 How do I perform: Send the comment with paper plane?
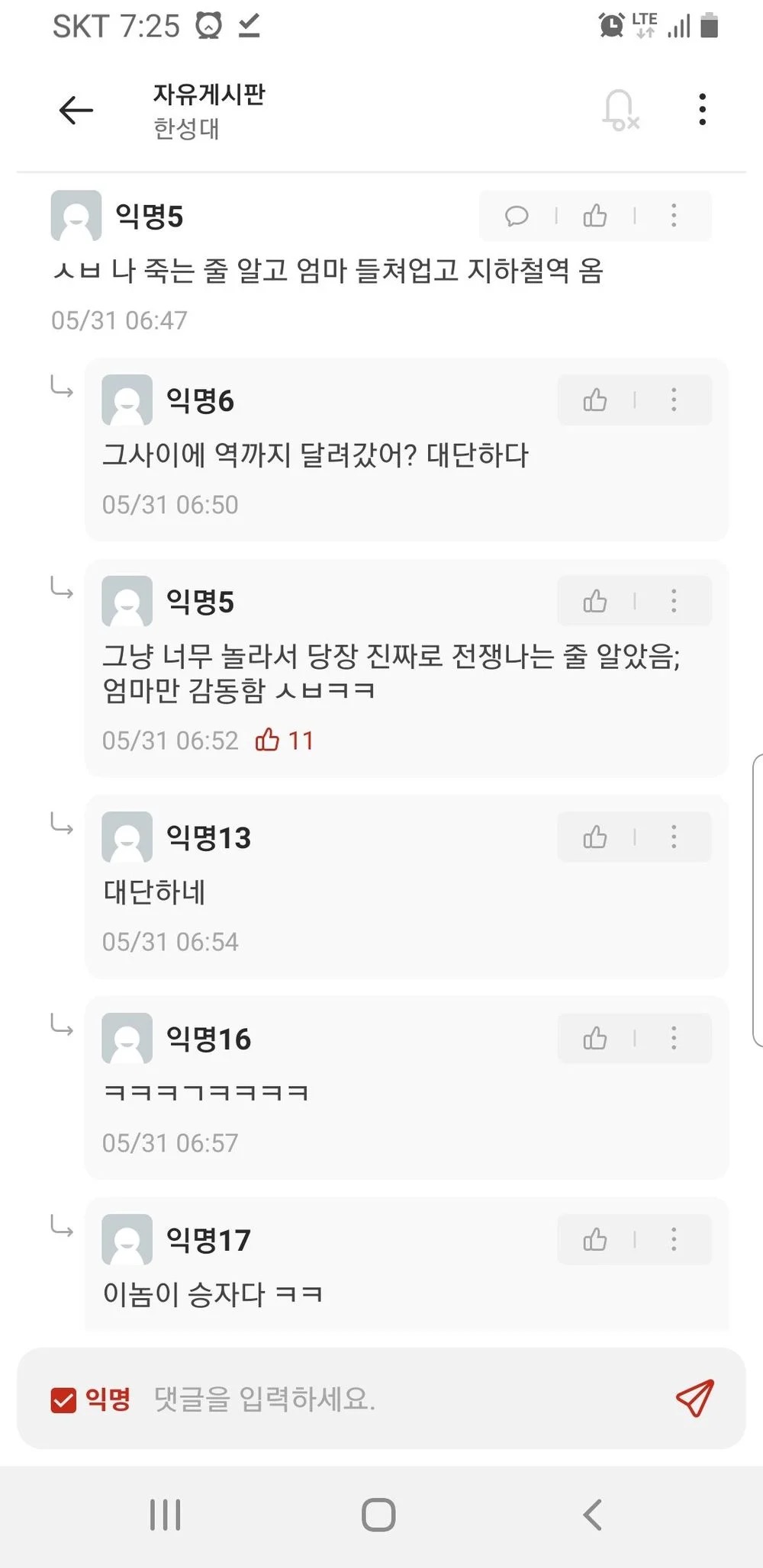click(694, 1399)
